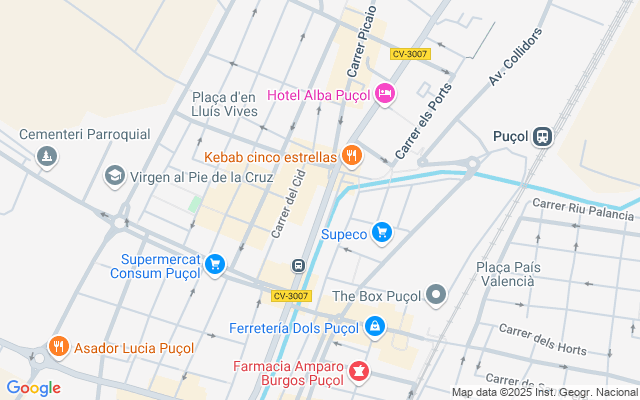Image resolution: width=640 pixels, height=400 pixels.
Task: Select the Kebab cinco estrellas restaurant pin
Action: tap(351, 156)
